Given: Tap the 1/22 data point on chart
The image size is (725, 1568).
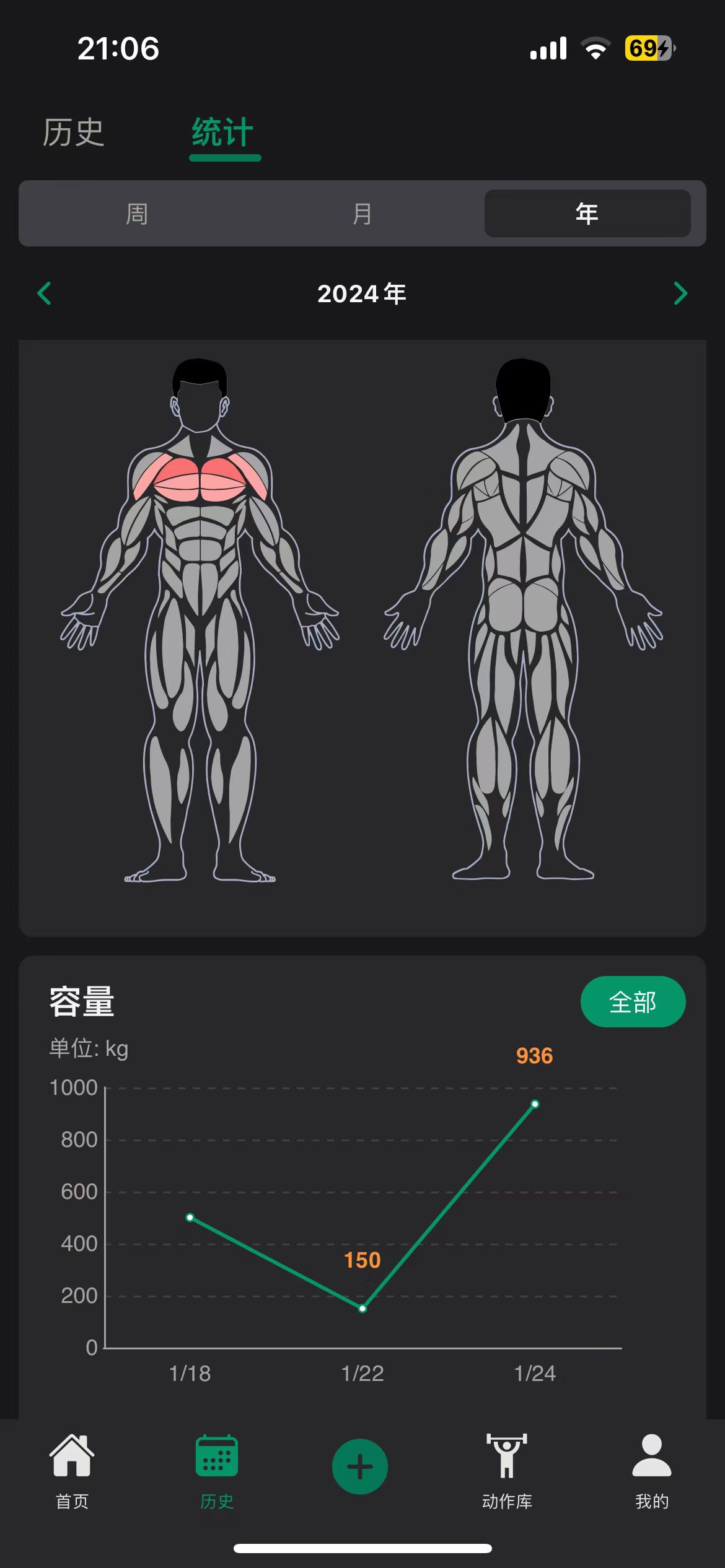Looking at the screenshot, I should pos(362,1309).
